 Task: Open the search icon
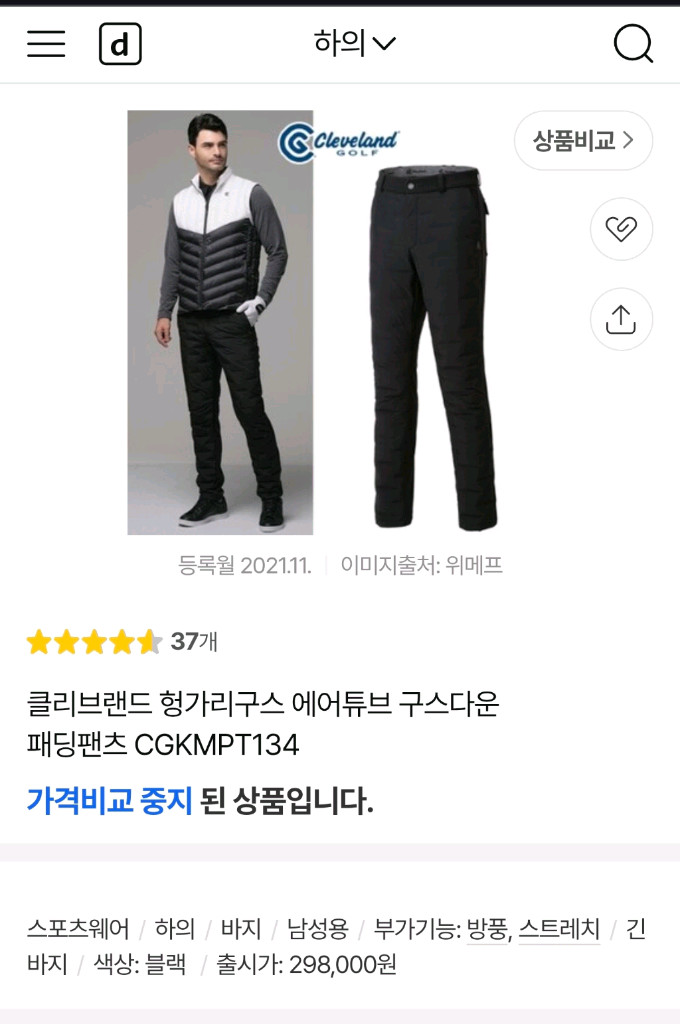632,44
